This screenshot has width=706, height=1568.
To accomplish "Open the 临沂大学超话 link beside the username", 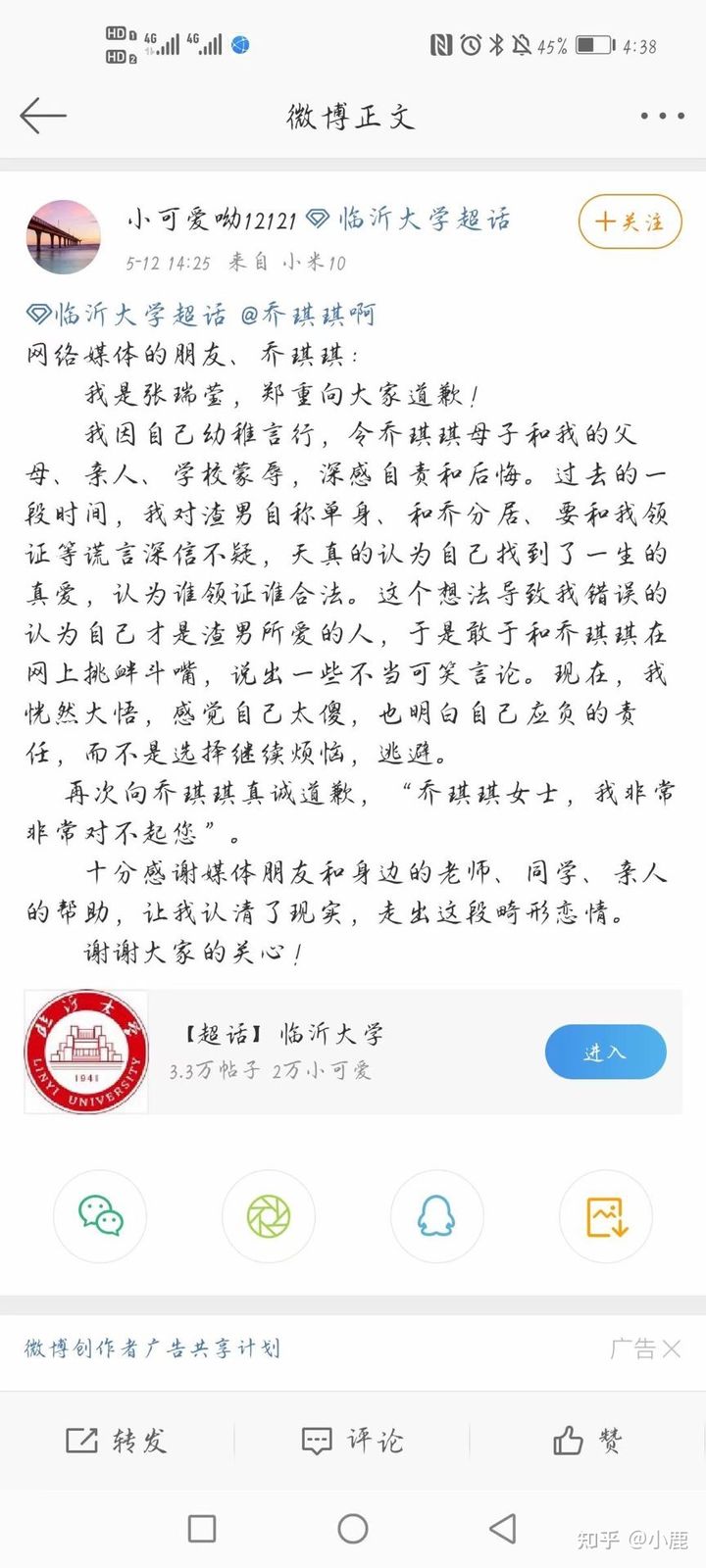I will [x=412, y=220].
